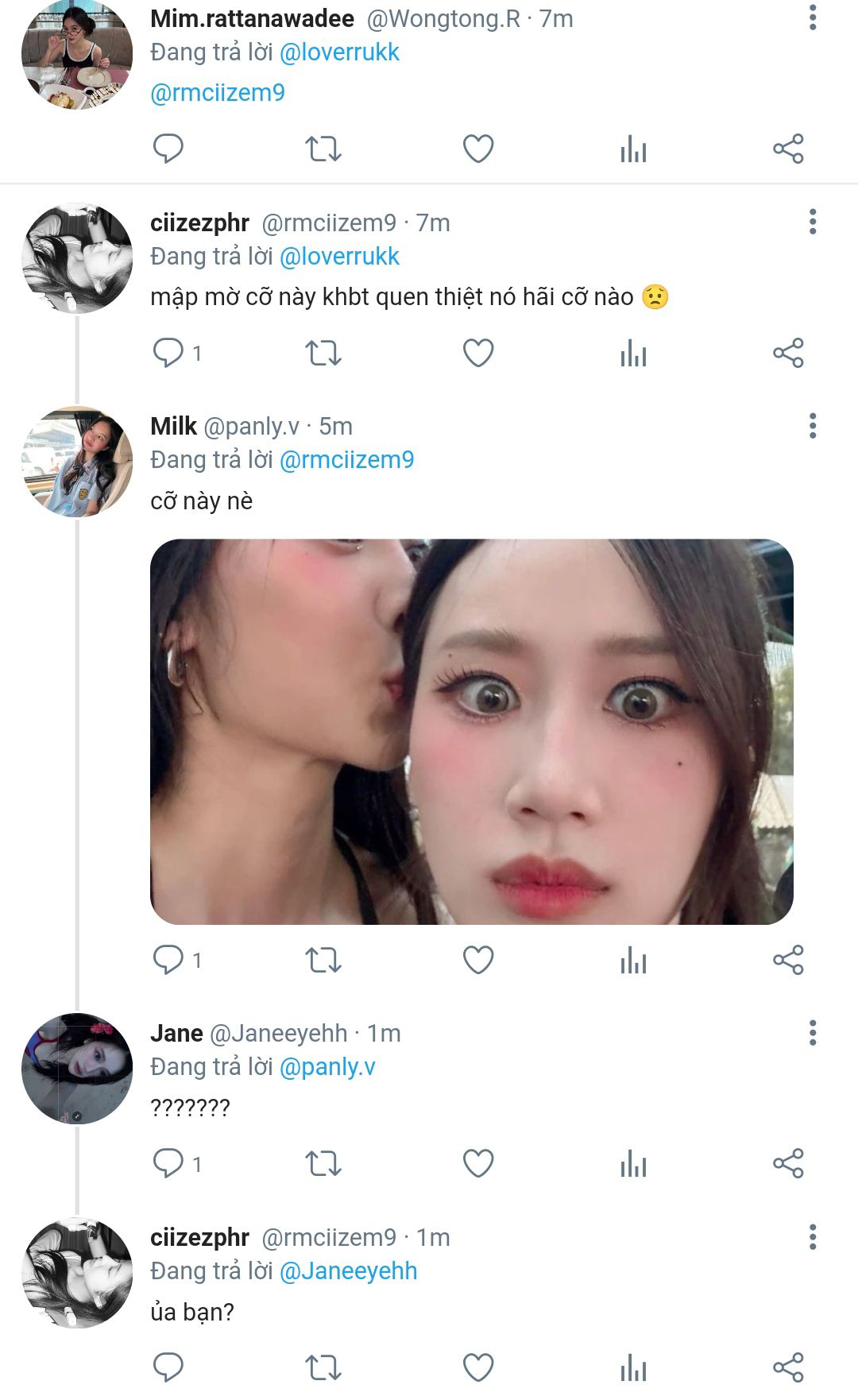Screen dimensions: 858x1400
Task: Like Milk's photo reply
Action: point(478,960)
